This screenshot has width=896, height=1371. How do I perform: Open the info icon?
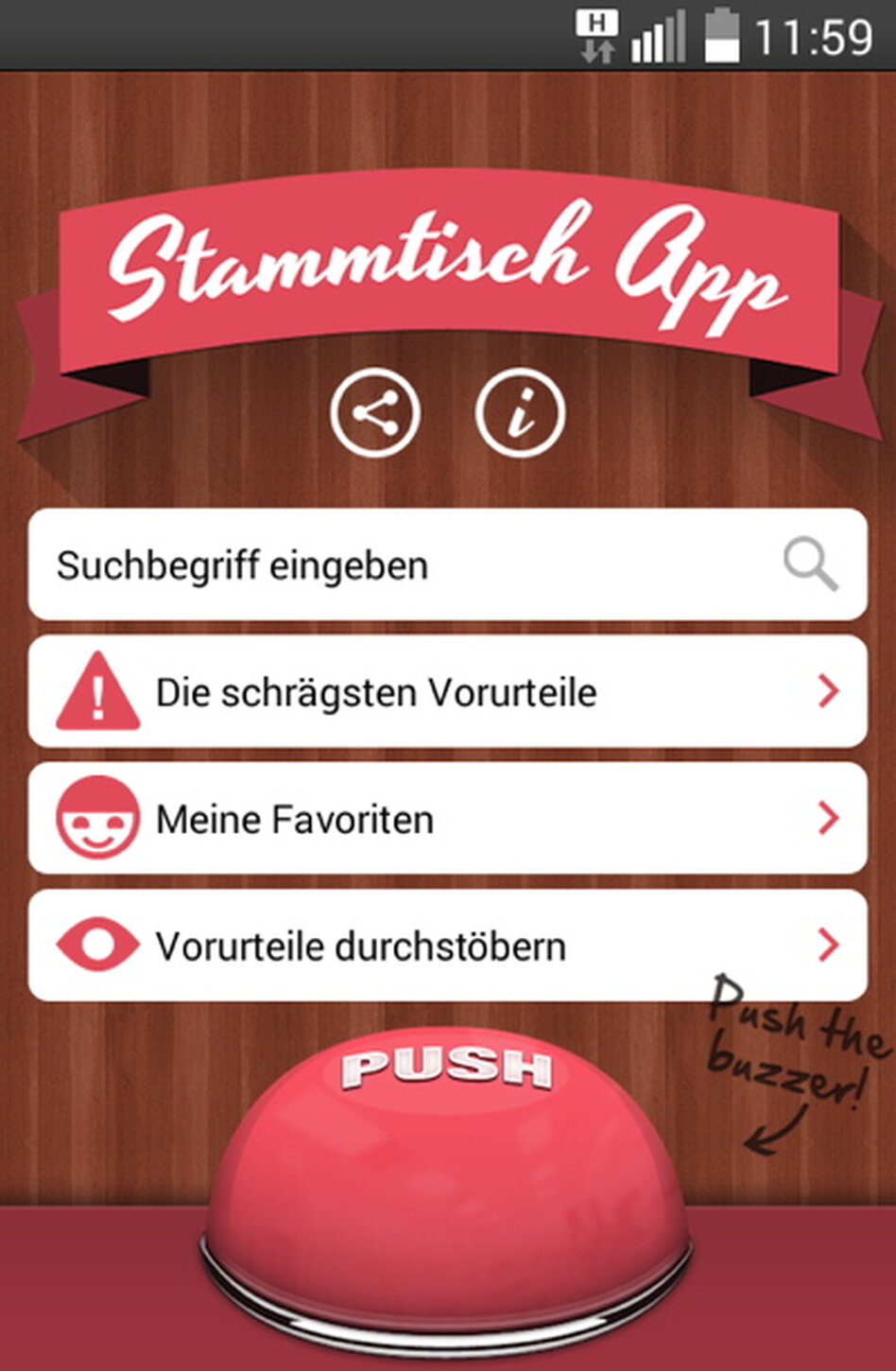pyautogui.click(x=520, y=413)
